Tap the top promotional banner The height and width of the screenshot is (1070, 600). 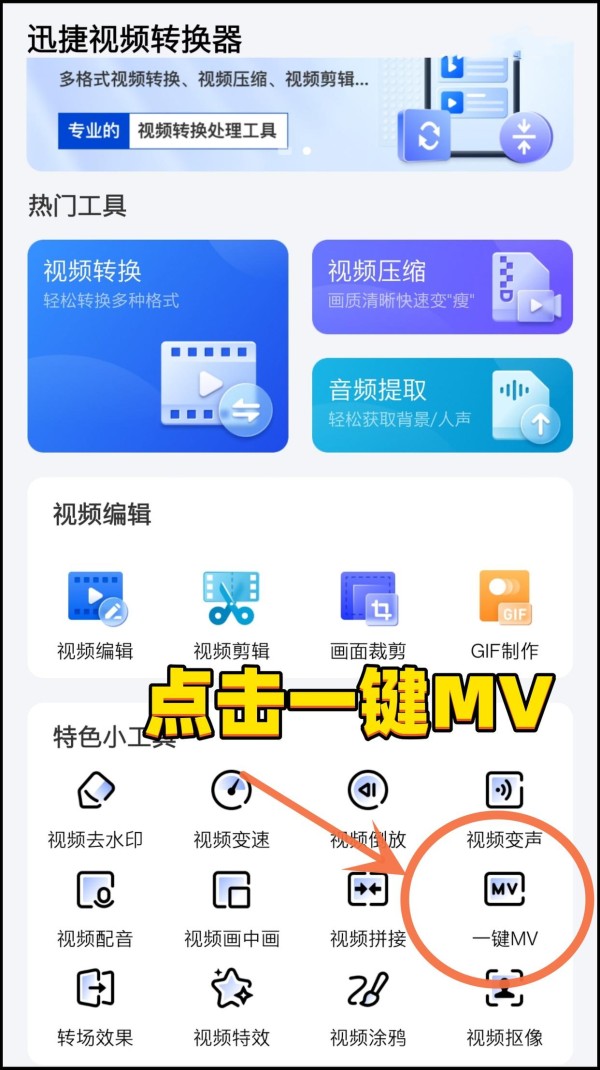(300, 114)
